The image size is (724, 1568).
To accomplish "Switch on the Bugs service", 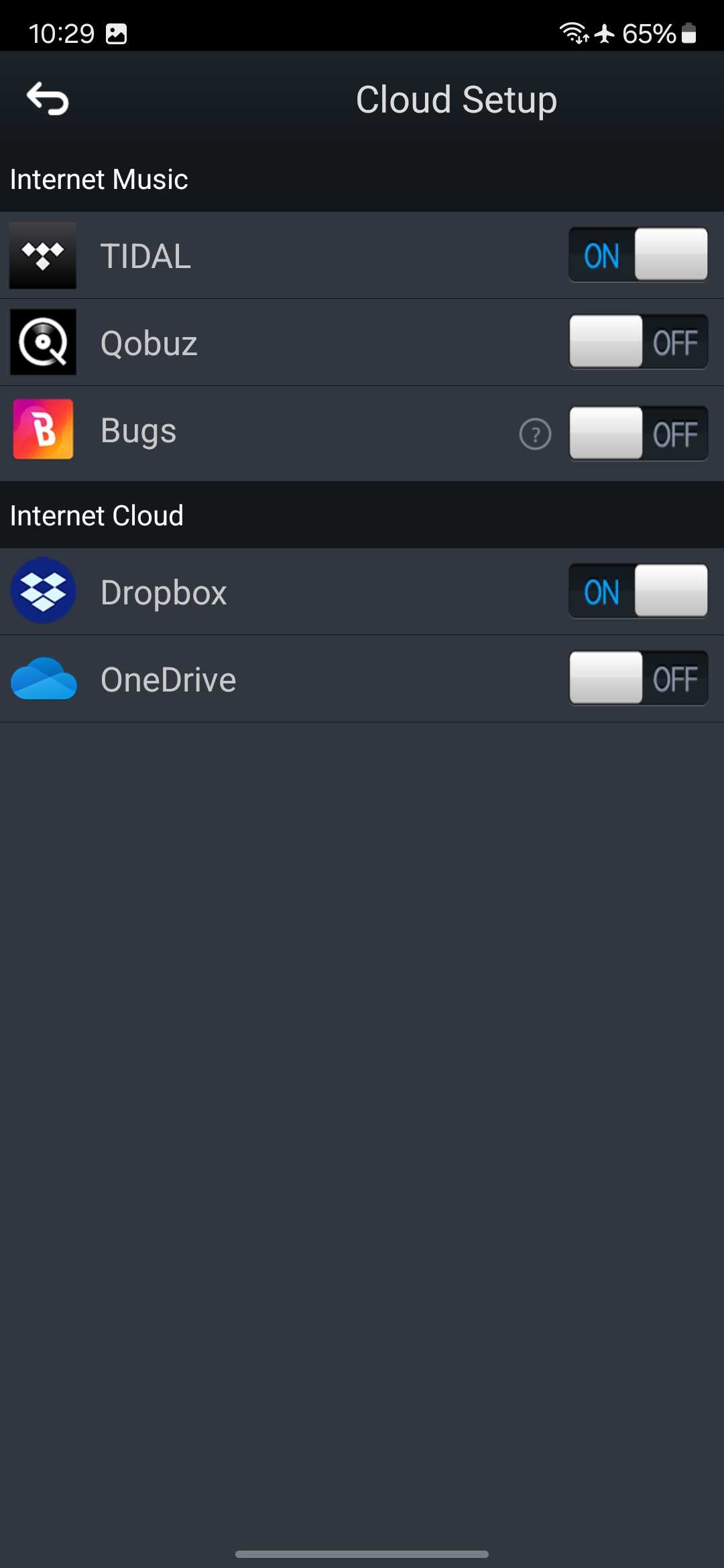I will [638, 434].
